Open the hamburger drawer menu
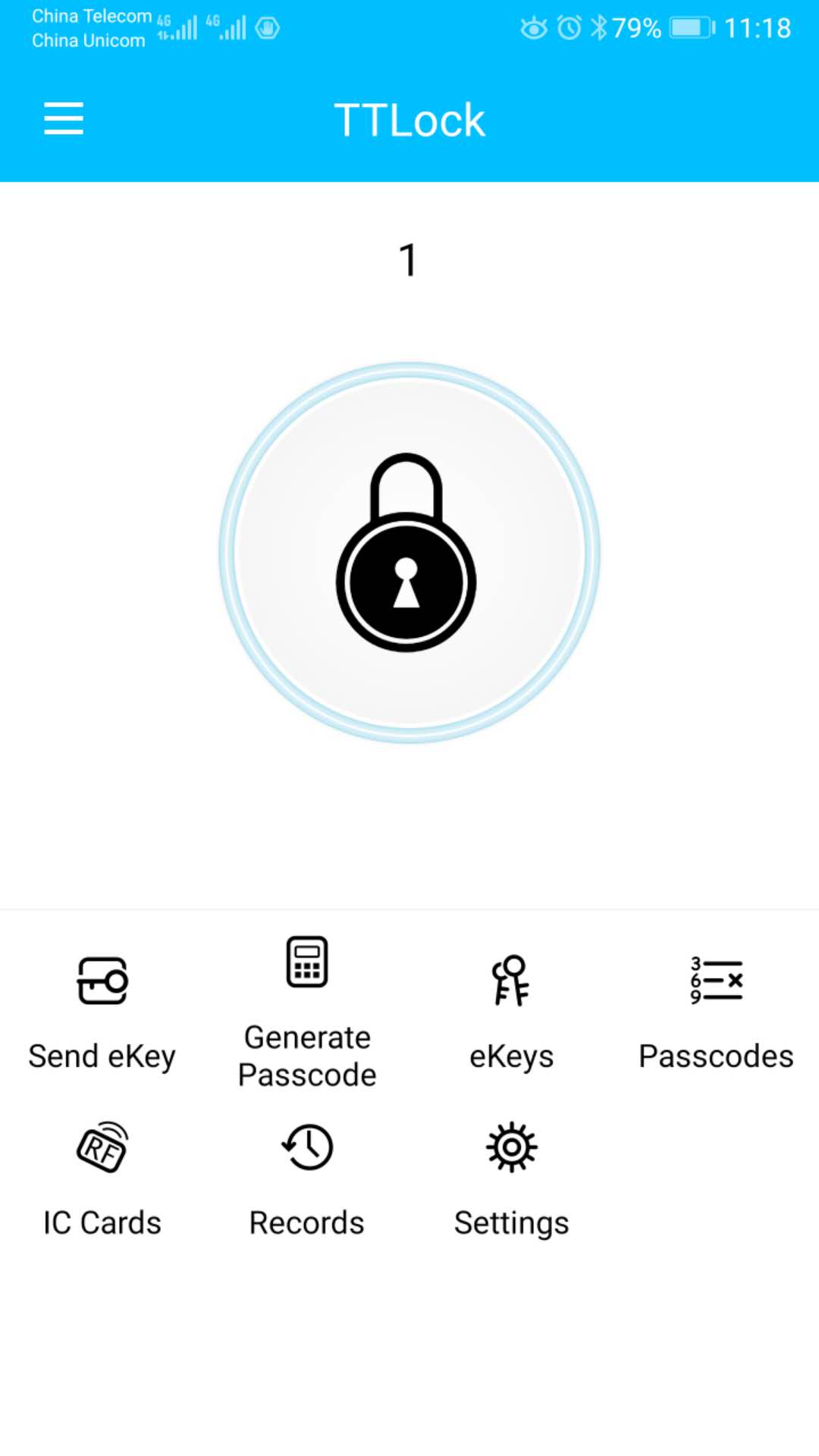819x1456 pixels. (64, 119)
